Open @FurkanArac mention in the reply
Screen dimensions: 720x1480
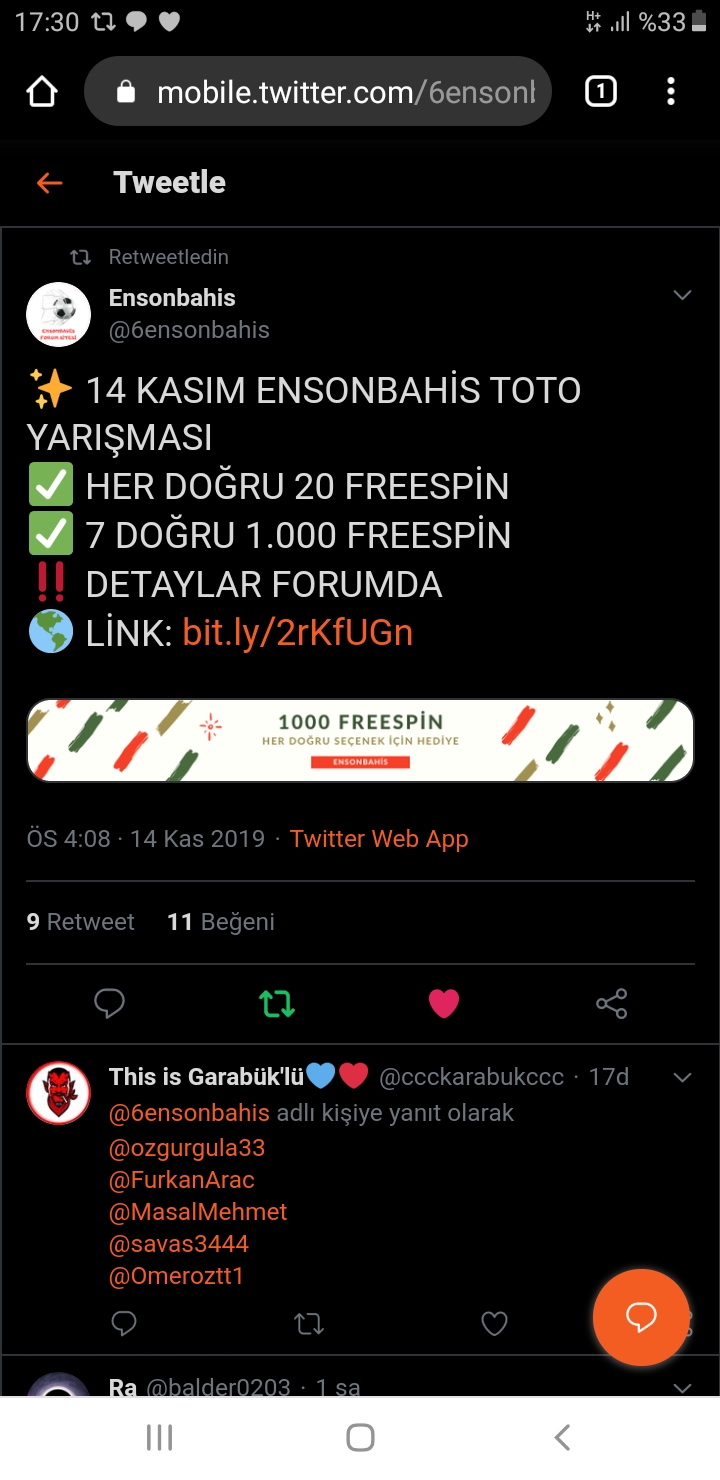[x=182, y=1180]
